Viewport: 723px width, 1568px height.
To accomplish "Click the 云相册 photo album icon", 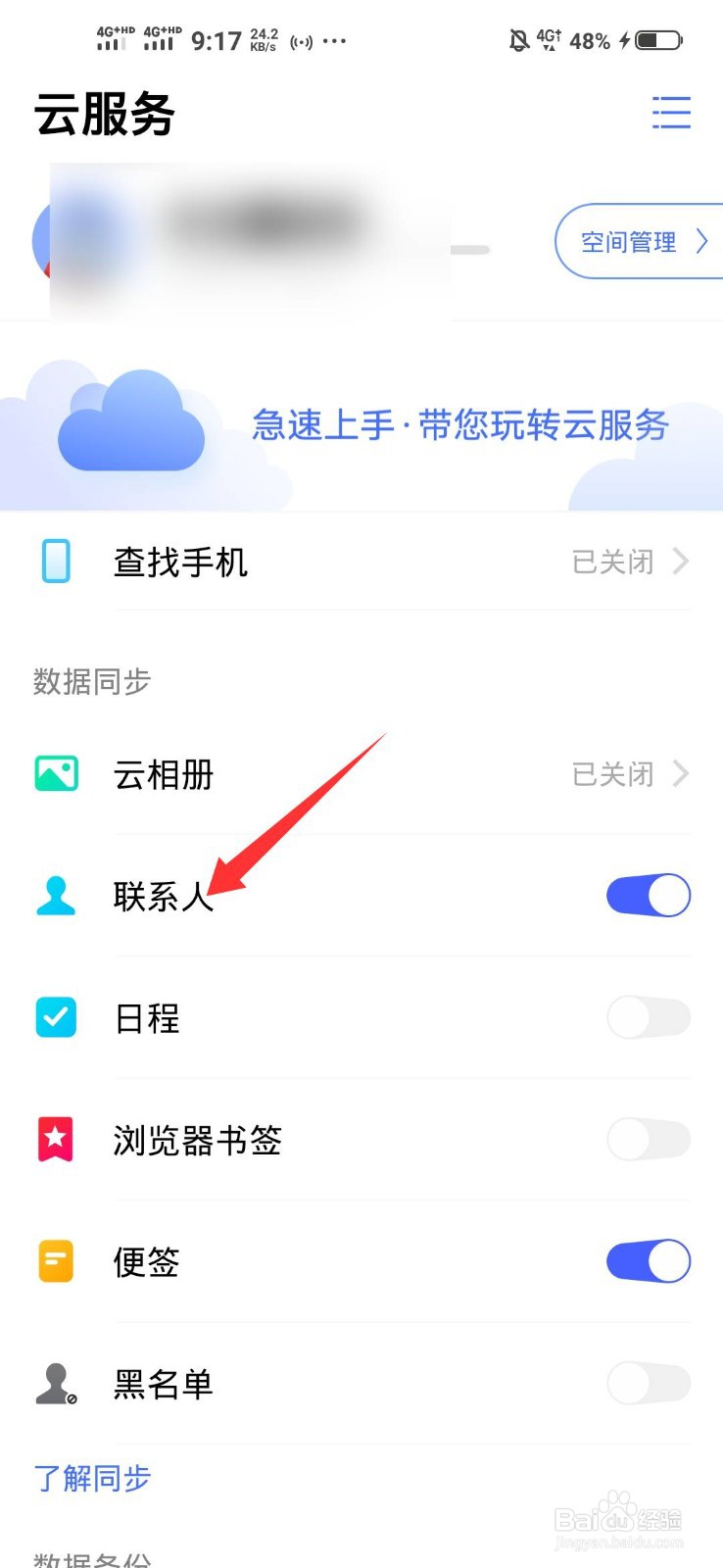I will (55, 773).
